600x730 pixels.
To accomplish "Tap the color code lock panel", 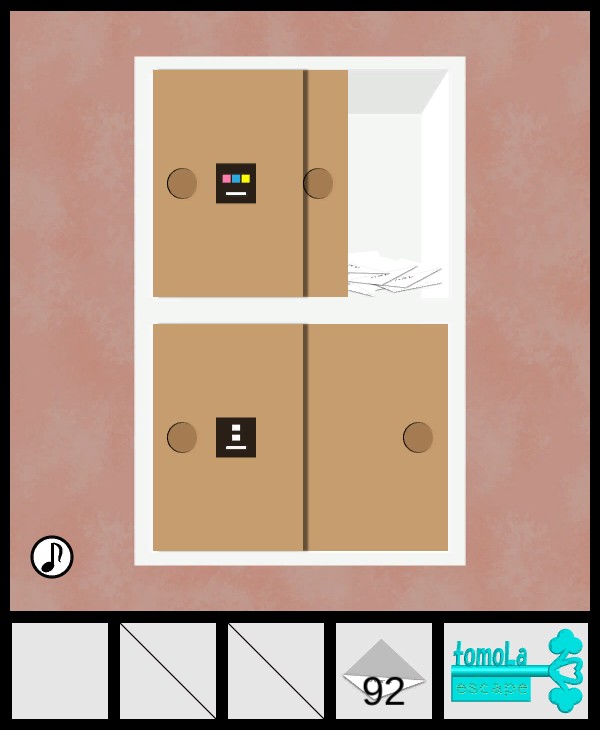I will (x=236, y=183).
